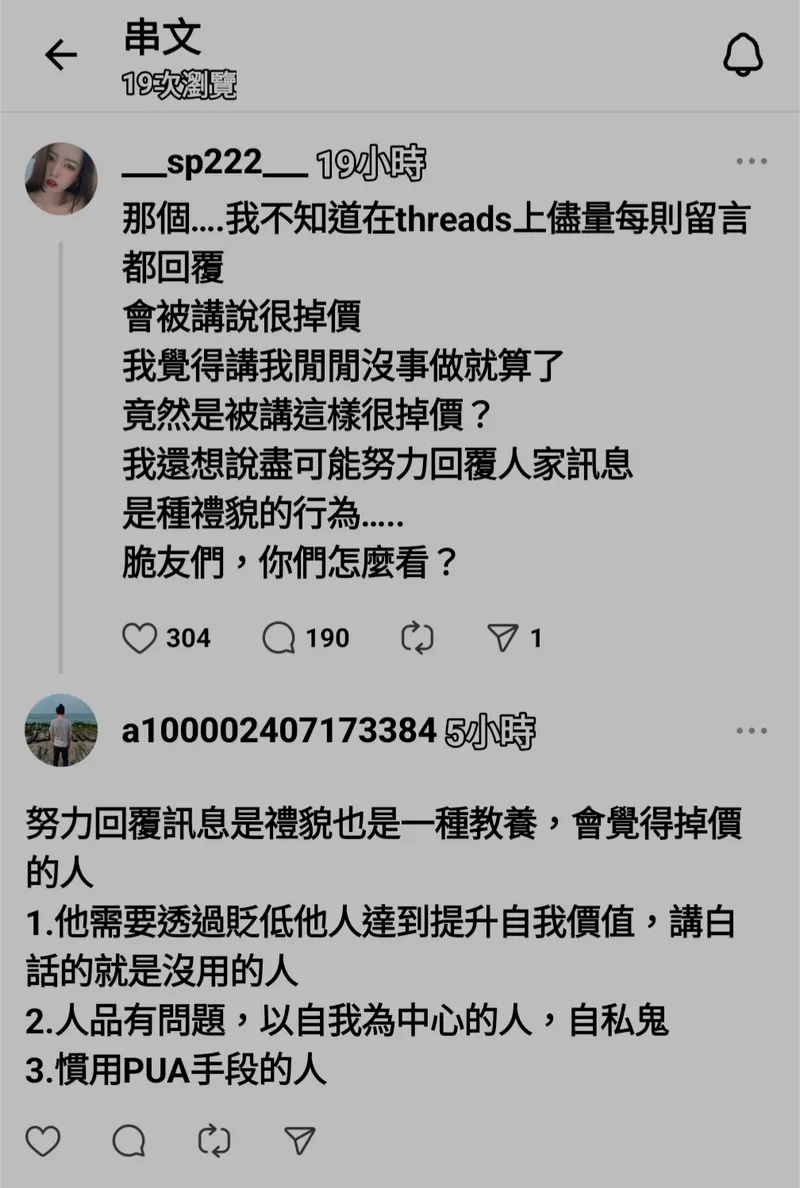Viewport: 800px width, 1188px height.
Task: Comment on a100002407173384's reply
Action: 129,1141
